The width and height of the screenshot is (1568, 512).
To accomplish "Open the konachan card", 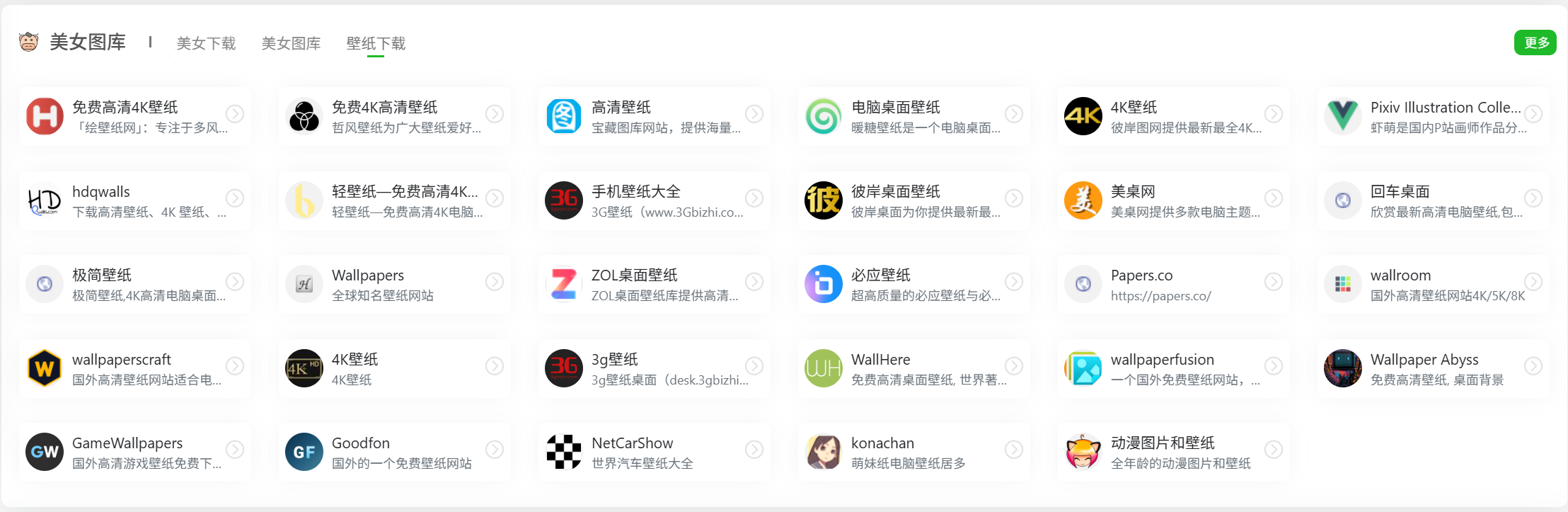I will pos(913,452).
